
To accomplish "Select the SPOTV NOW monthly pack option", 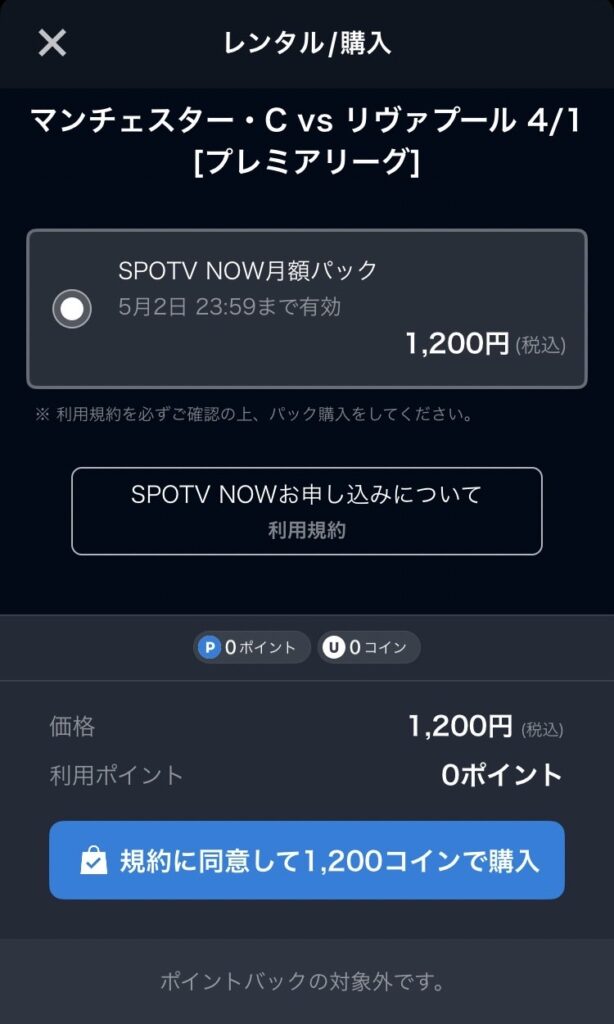I will pyautogui.click(x=307, y=308).
